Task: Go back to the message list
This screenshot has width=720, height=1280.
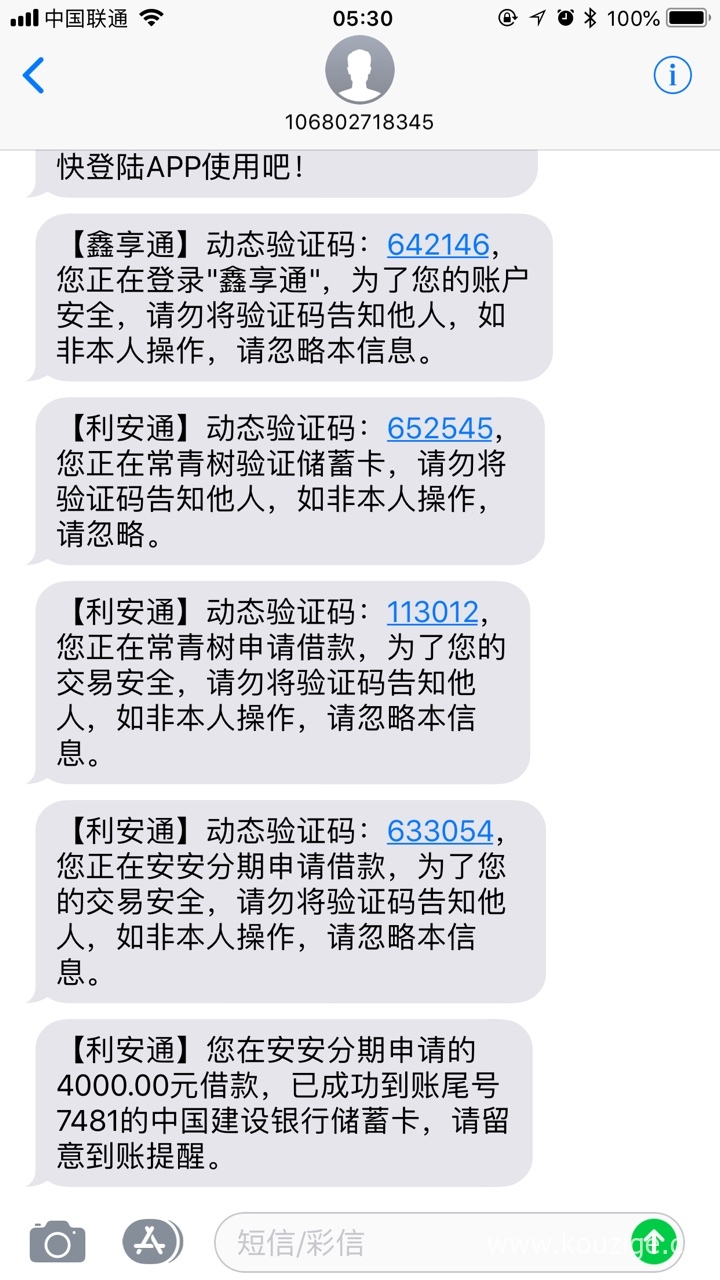Action: click(34, 75)
